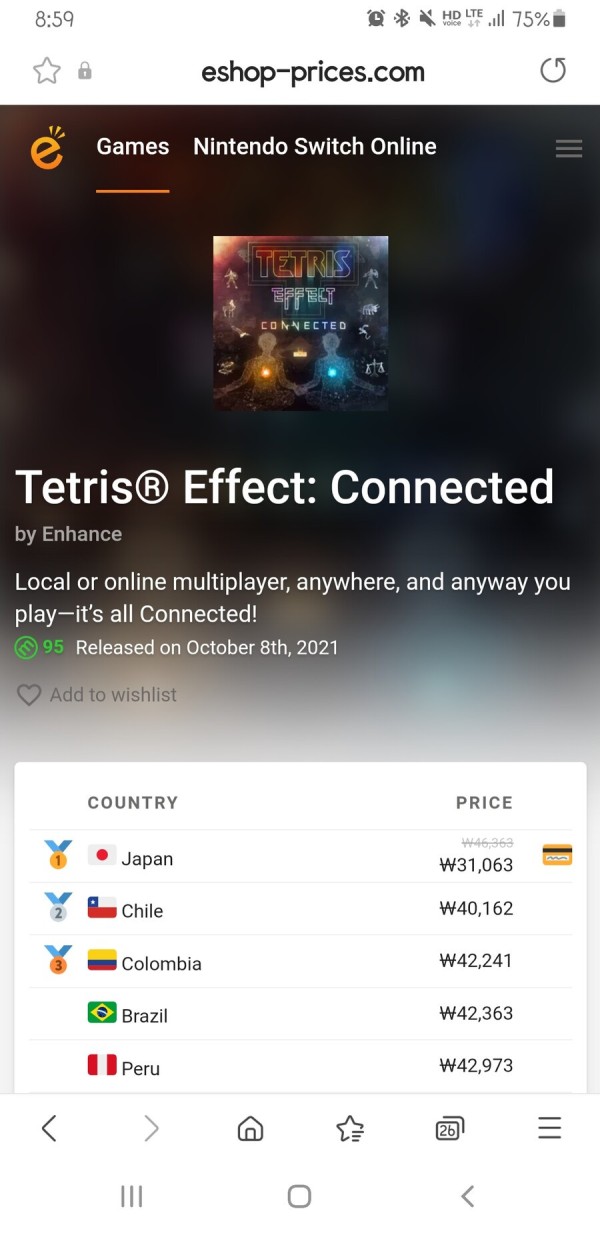Screen dimensions: 600x1233
Task: Go to the browser home page
Action: [250, 1129]
